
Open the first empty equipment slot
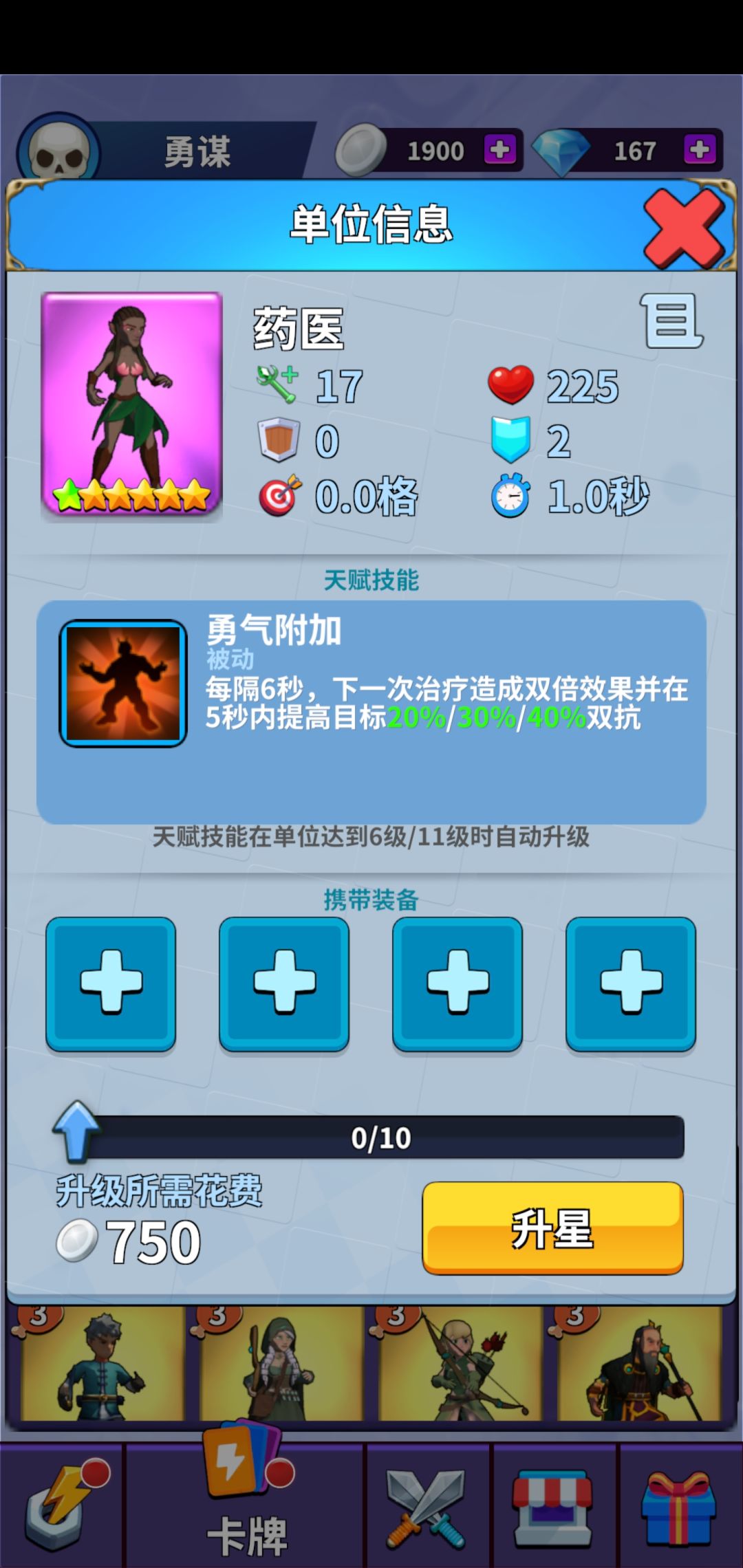pyautogui.click(x=112, y=983)
